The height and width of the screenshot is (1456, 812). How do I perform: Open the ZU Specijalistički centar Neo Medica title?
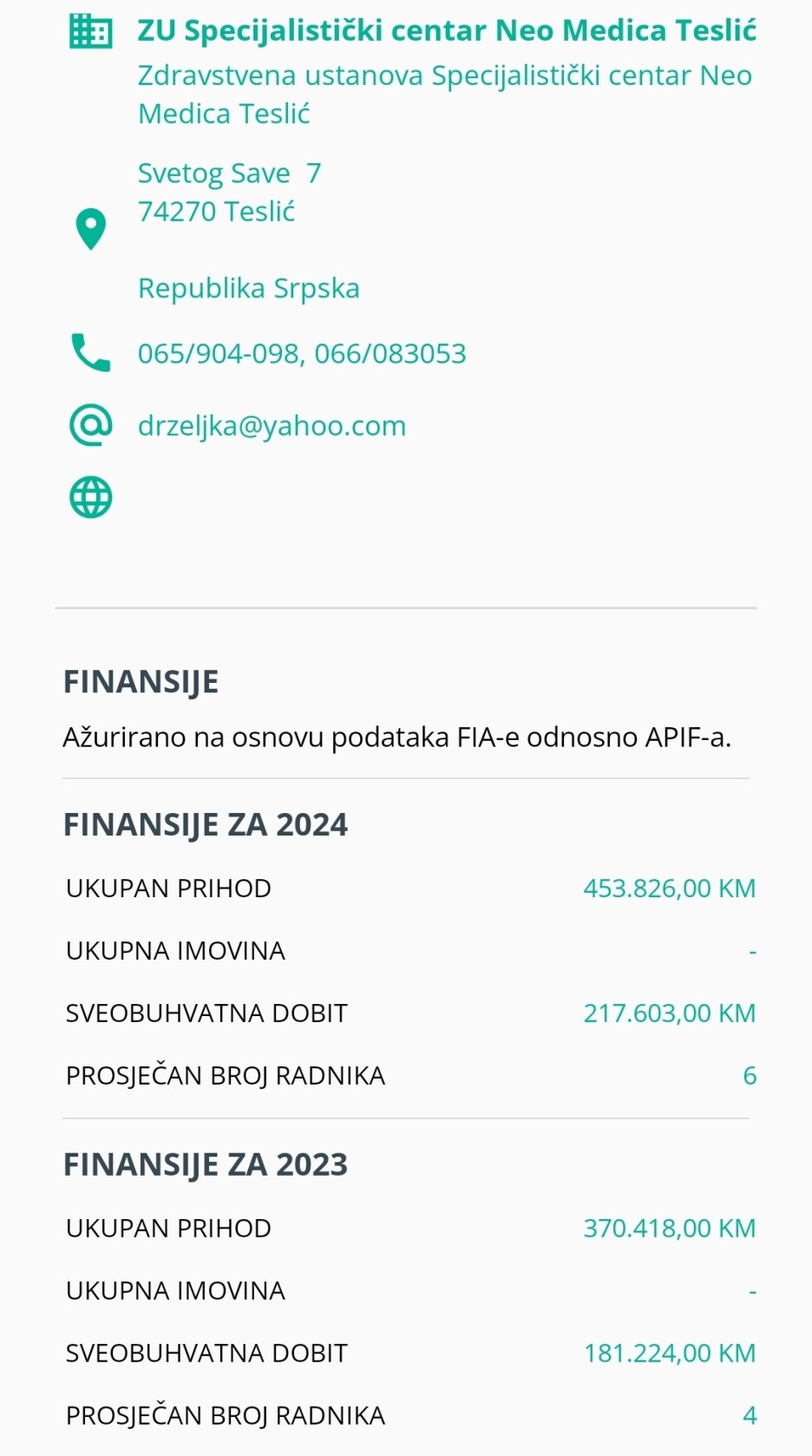point(446,31)
